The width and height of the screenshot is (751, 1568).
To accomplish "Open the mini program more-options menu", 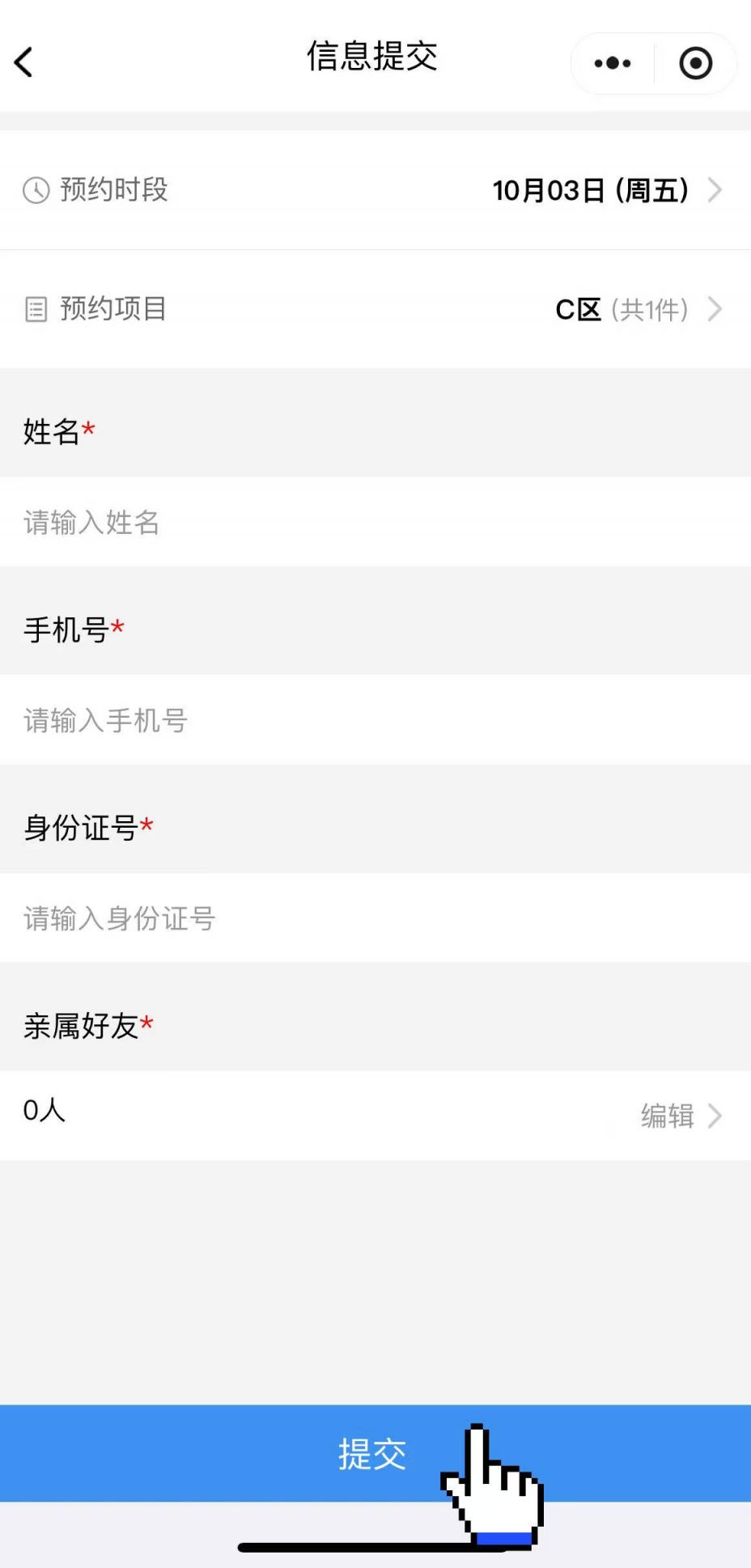I will tap(613, 63).
